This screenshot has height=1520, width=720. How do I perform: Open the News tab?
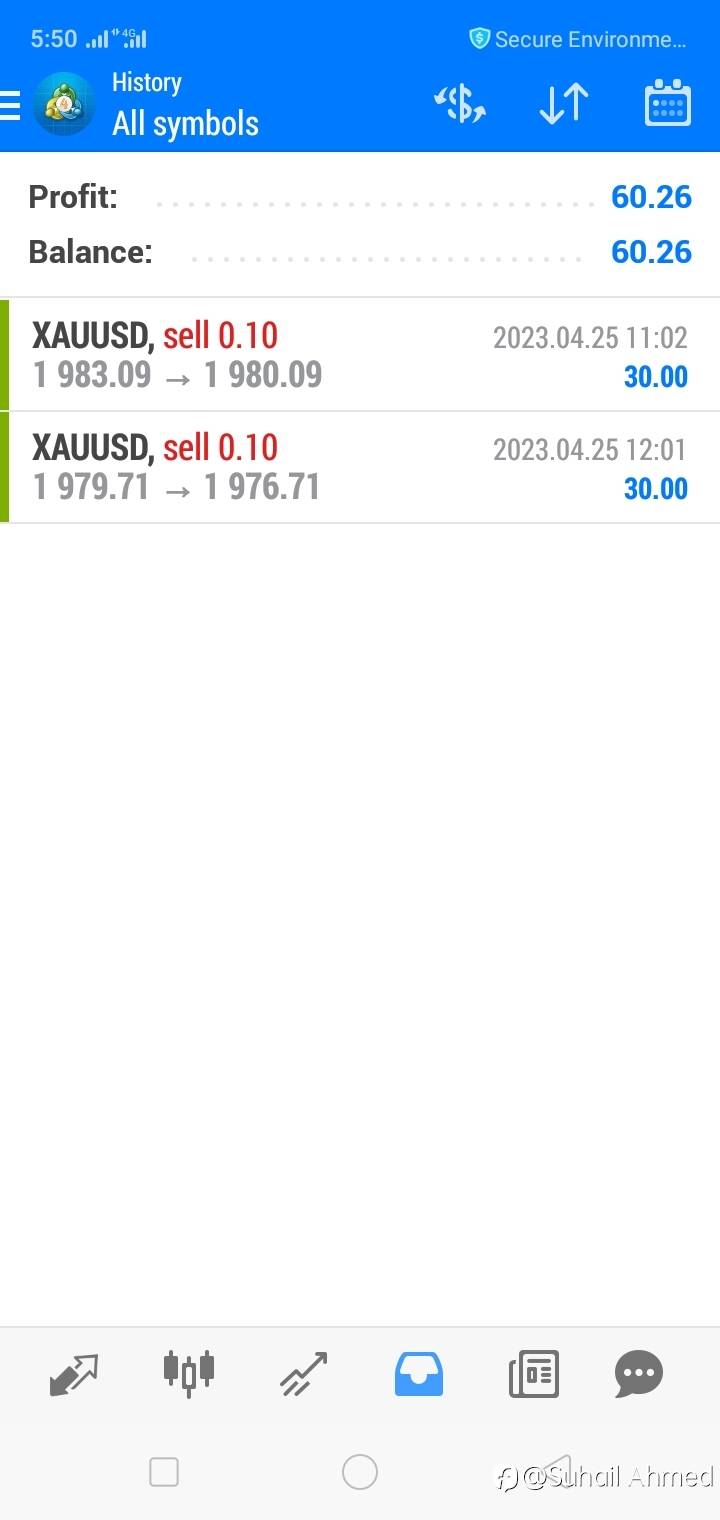[x=534, y=1374]
